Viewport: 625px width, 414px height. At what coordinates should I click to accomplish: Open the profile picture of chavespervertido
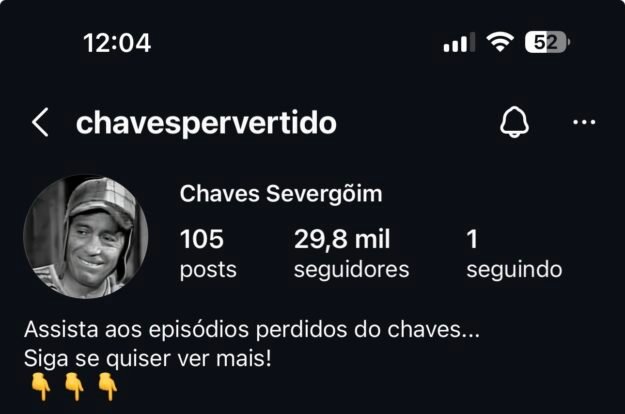pos(86,237)
